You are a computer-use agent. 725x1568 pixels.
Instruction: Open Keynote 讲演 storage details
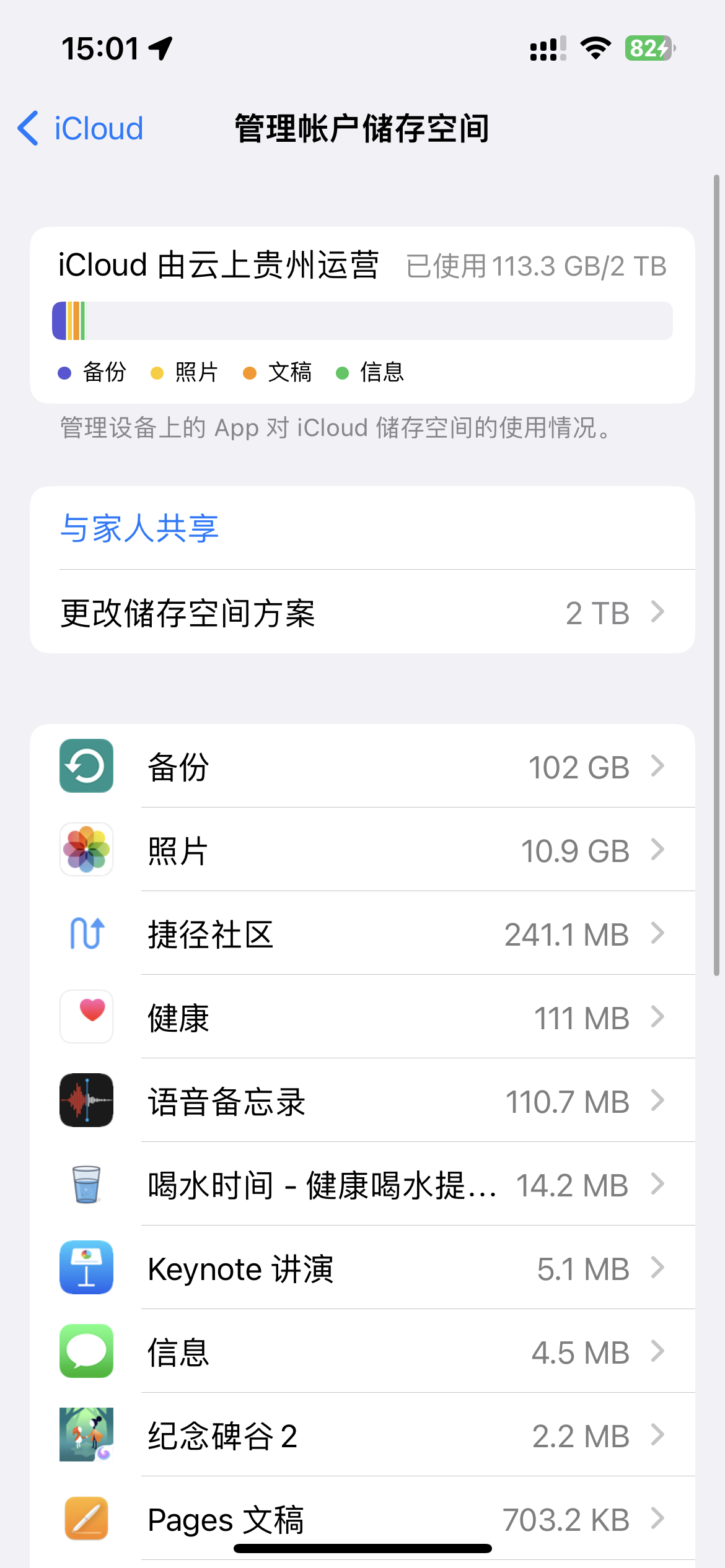(362, 1268)
